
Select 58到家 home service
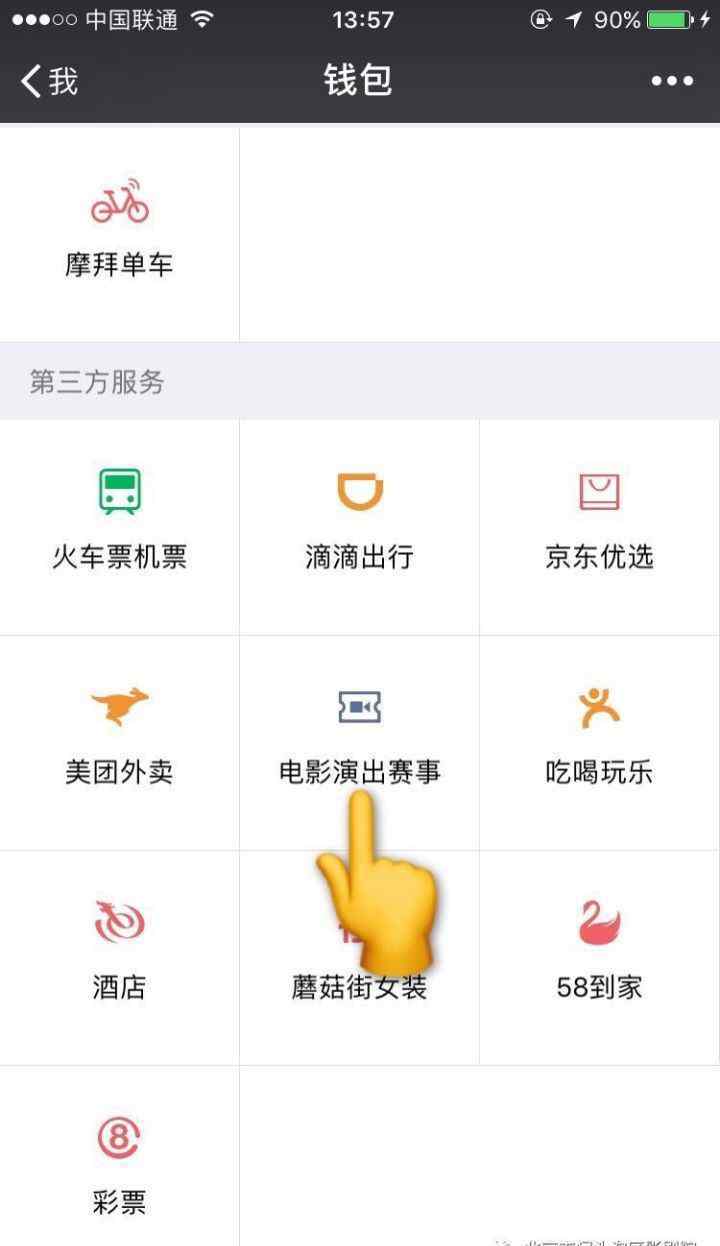click(x=599, y=956)
